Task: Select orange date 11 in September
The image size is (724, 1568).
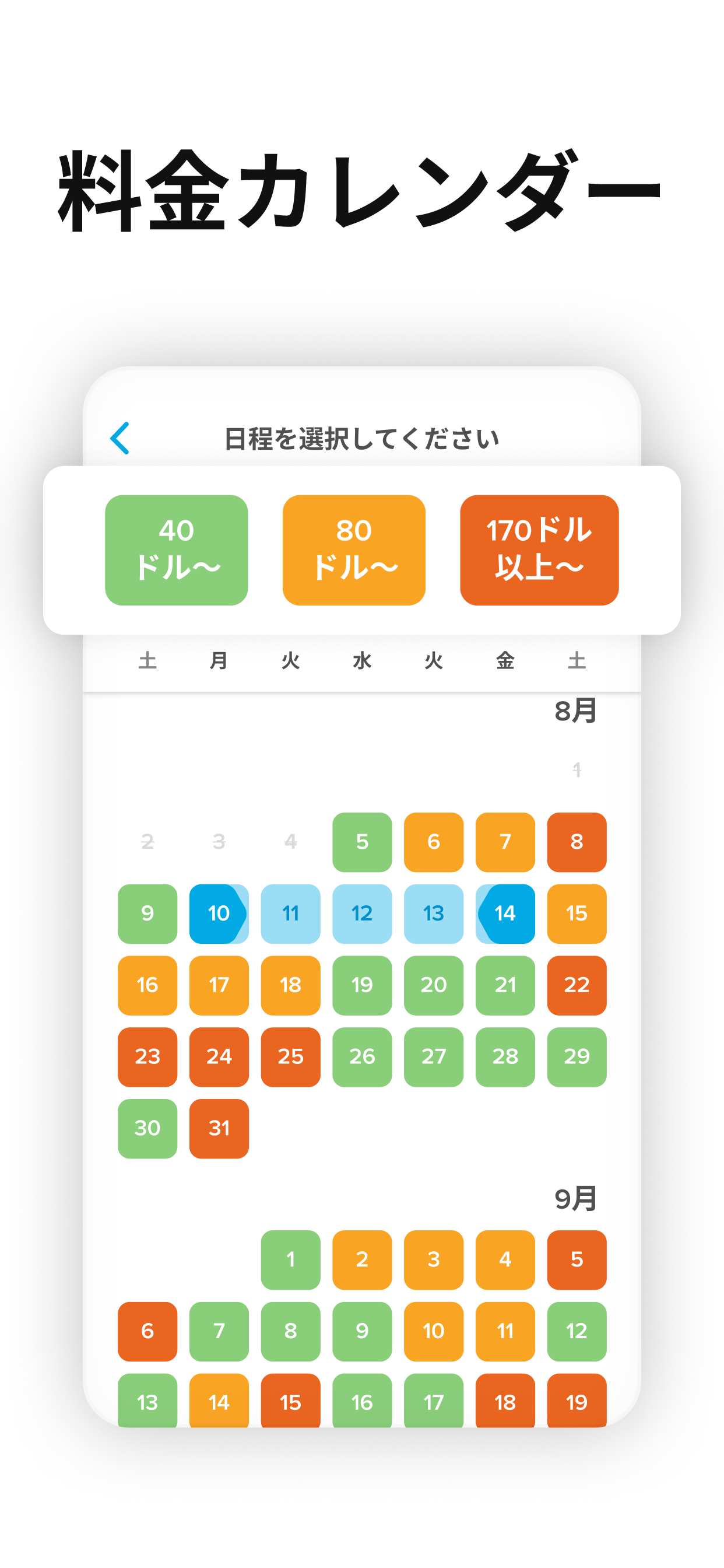Action: pos(505,1331)
